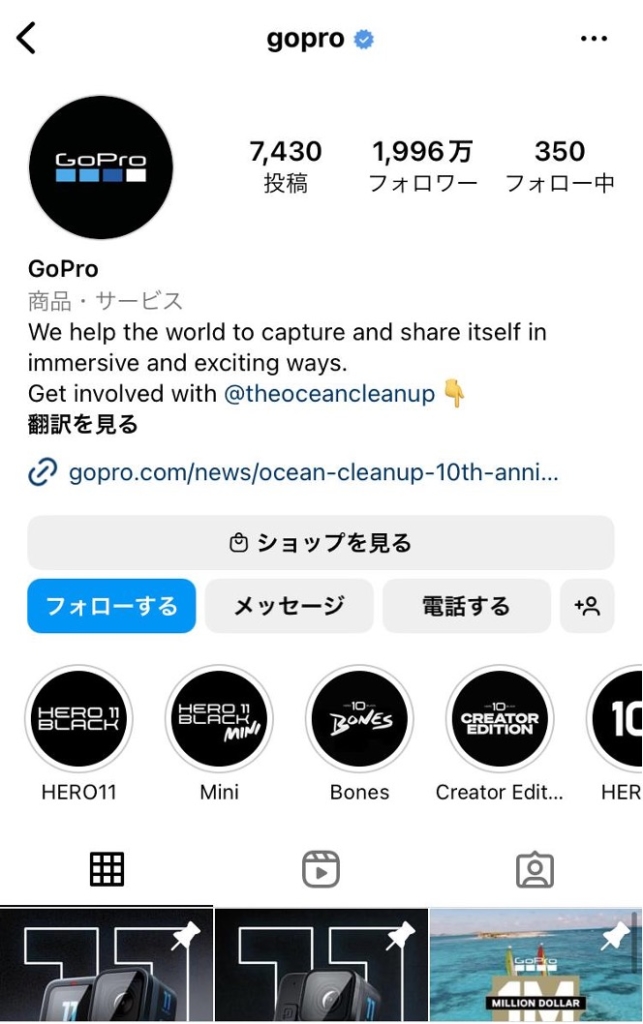Screen dimensions: 643x1024
Task: Tap 翻訳を見る to translate the bio
Action: [x=83, y=425]
